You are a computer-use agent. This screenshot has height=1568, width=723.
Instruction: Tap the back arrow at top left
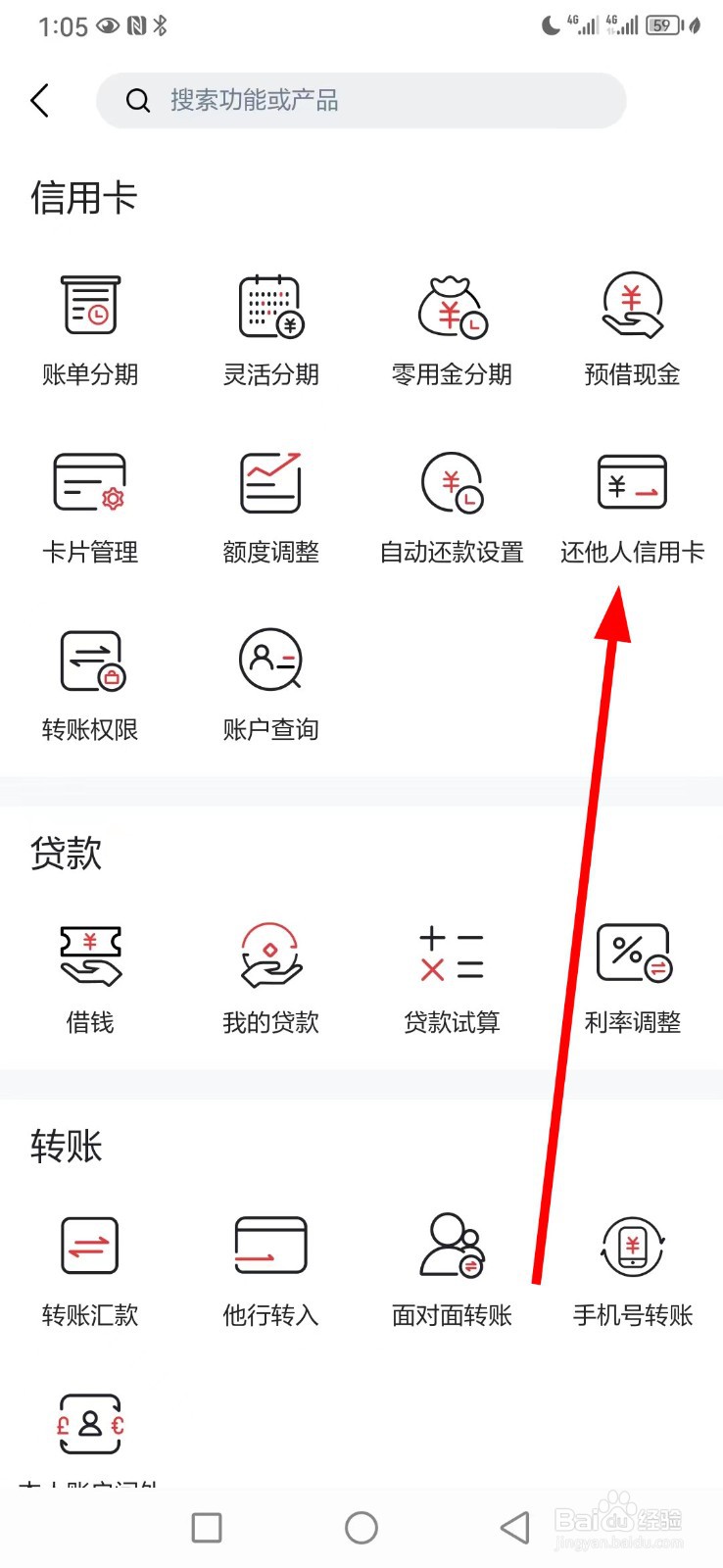(x=39, y=100)
